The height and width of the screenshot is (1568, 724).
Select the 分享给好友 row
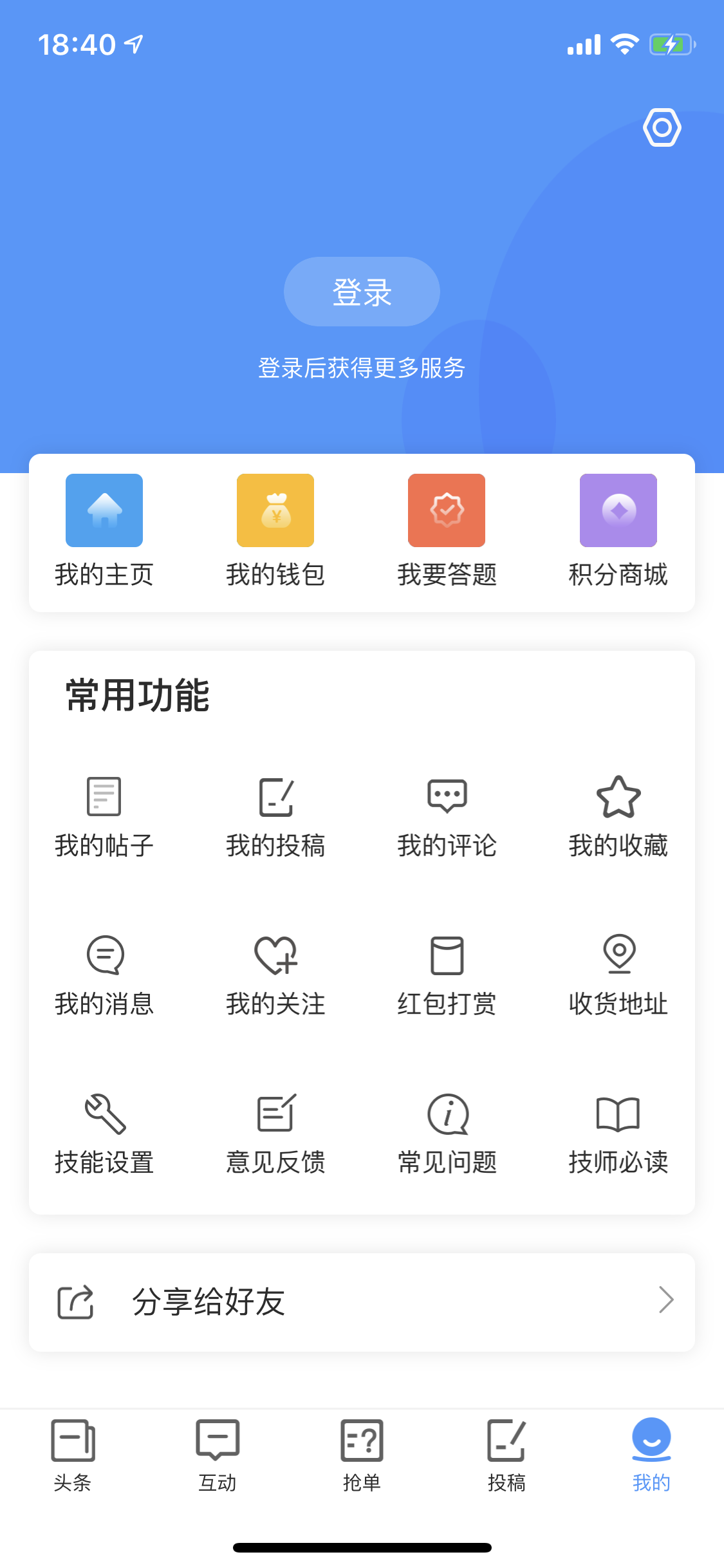click(x=362, y=1302)
